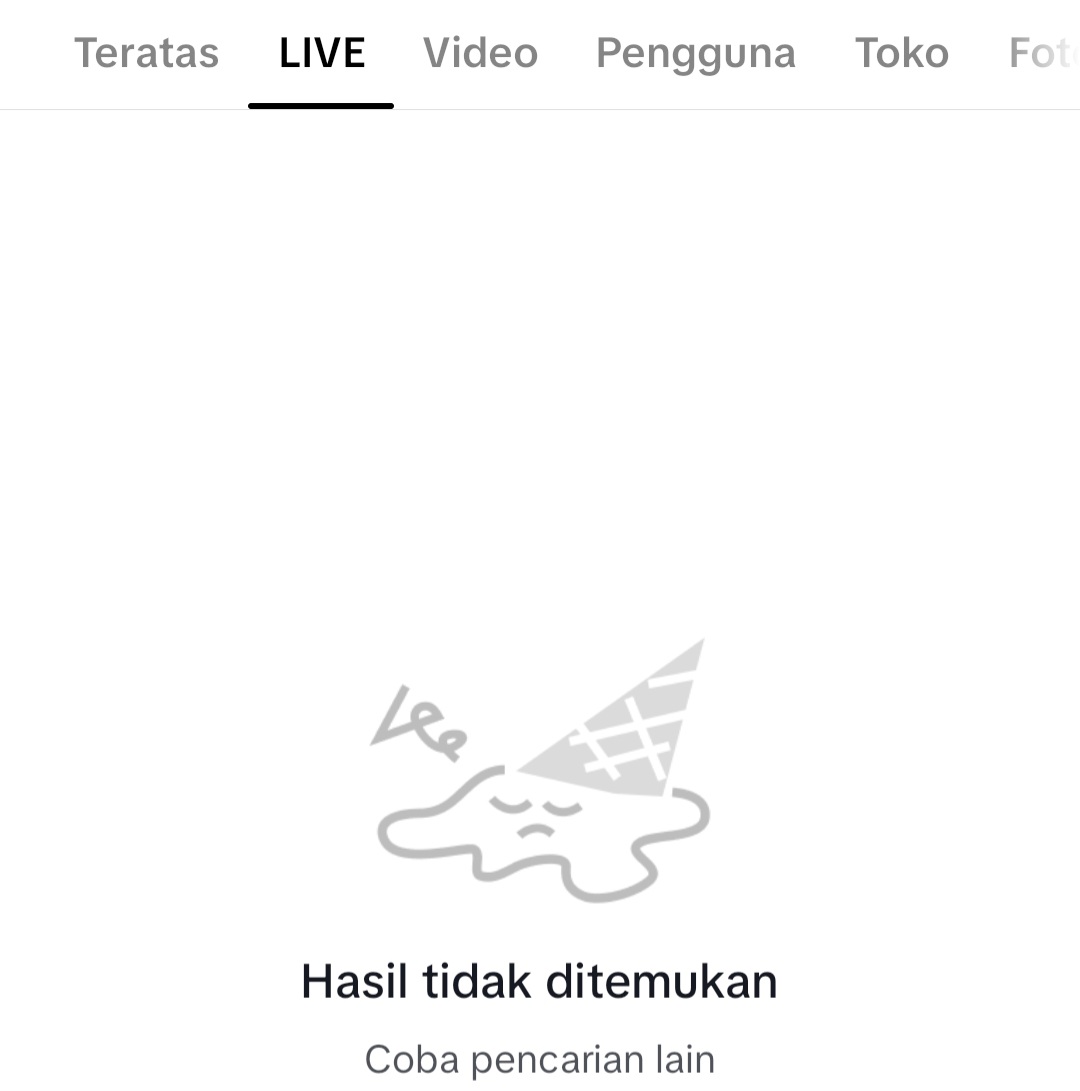Screen dimensions: 1080x1091
Task: Switch to the Teratas tab
Action: [x=146, y=53]
